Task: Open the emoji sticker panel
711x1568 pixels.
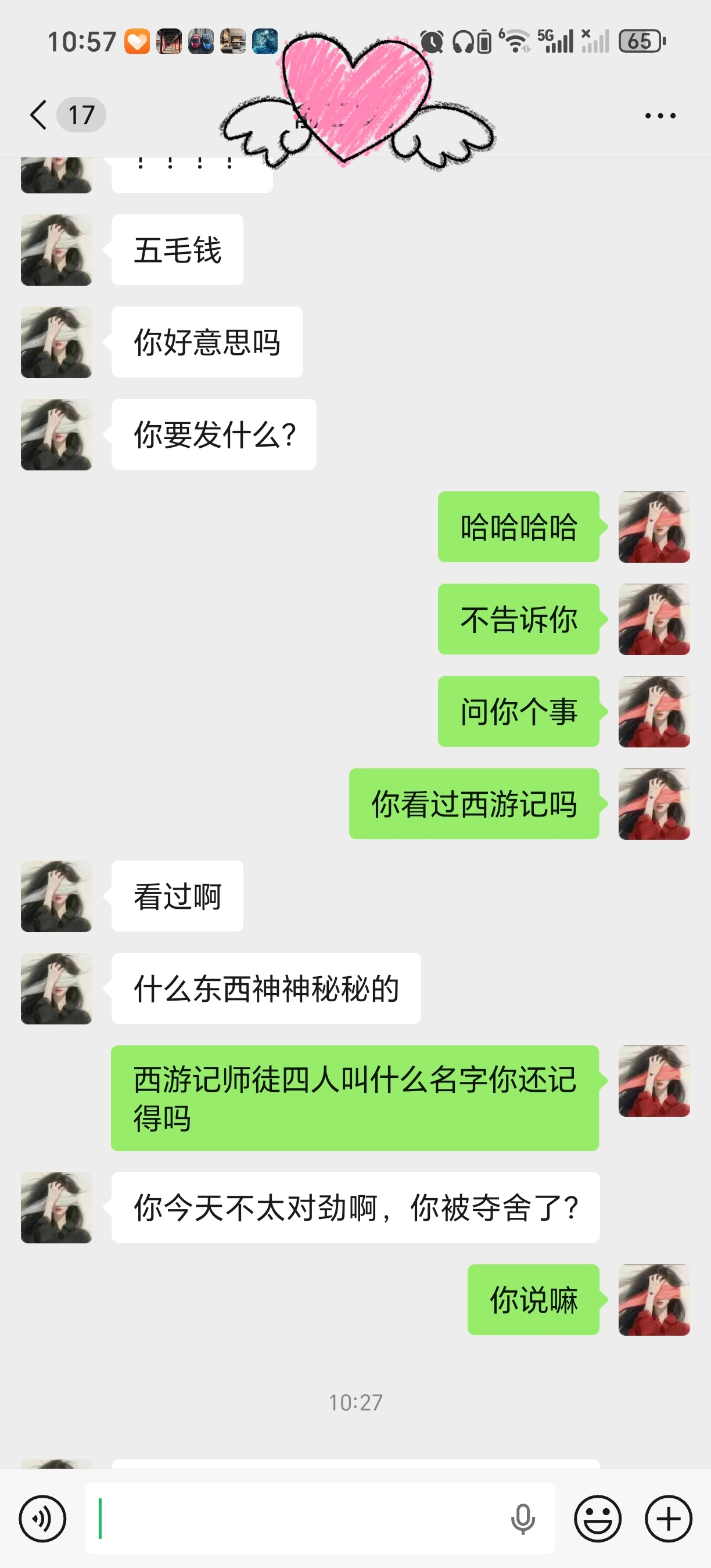Action: [x=598, y=1519]
